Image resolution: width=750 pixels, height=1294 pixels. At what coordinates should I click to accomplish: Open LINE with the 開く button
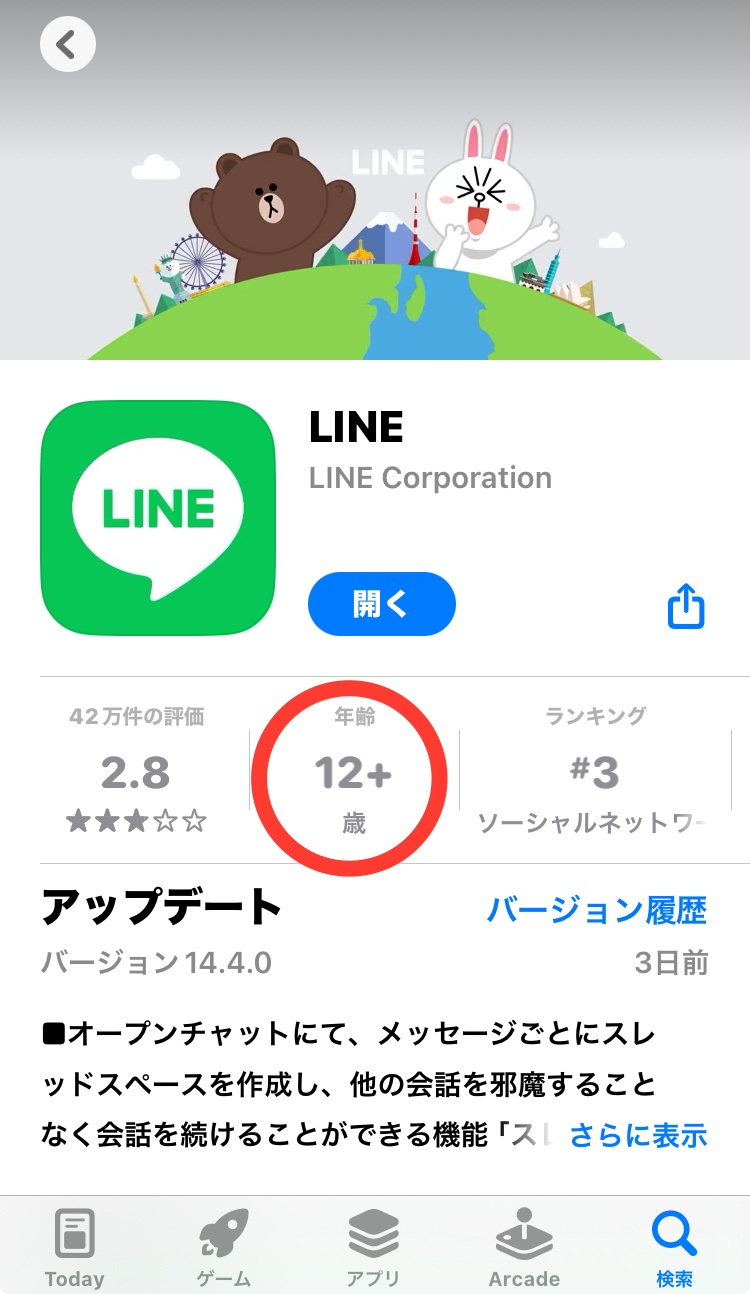381,604
